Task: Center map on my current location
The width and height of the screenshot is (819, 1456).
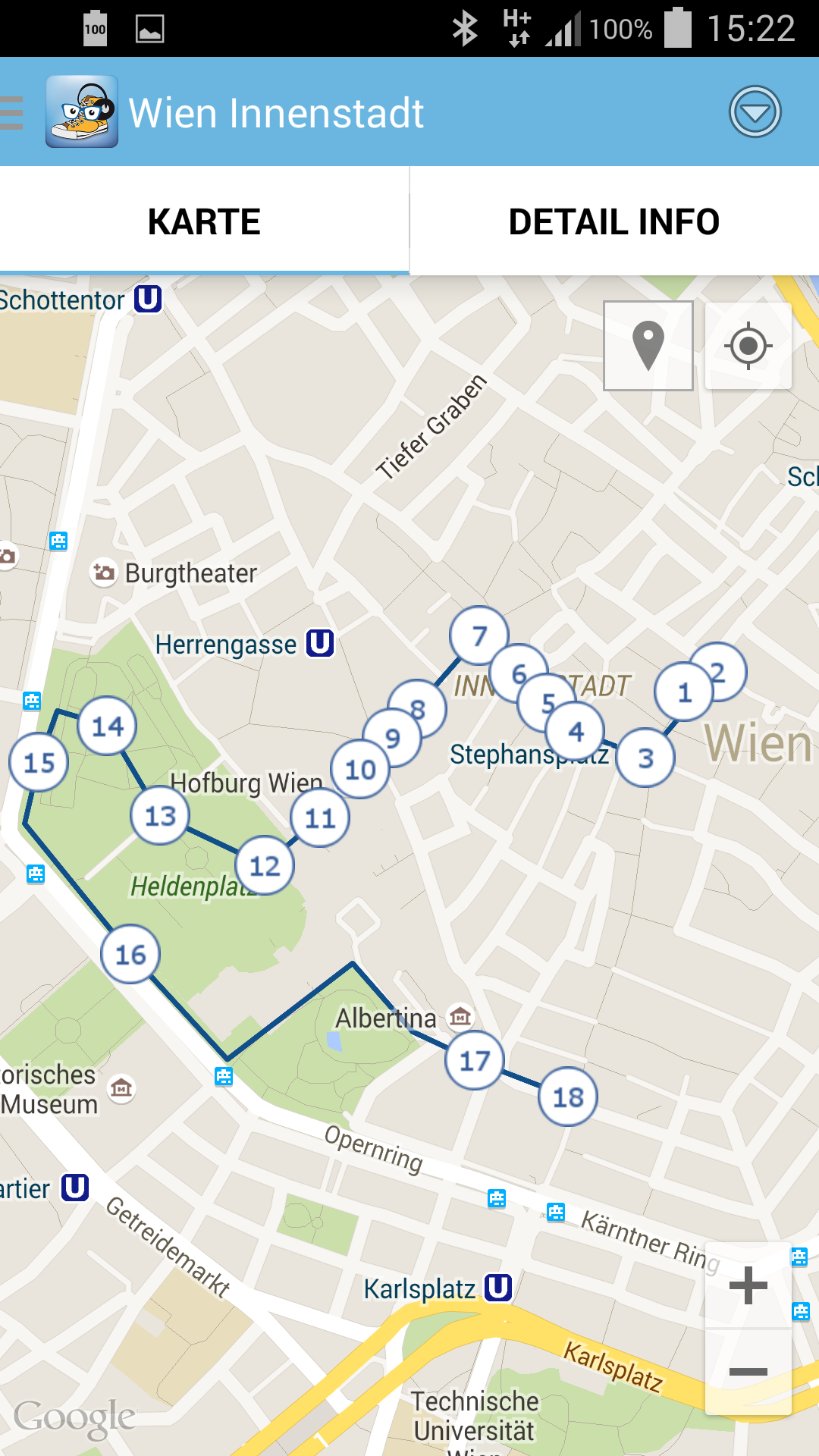Action: 748,346
